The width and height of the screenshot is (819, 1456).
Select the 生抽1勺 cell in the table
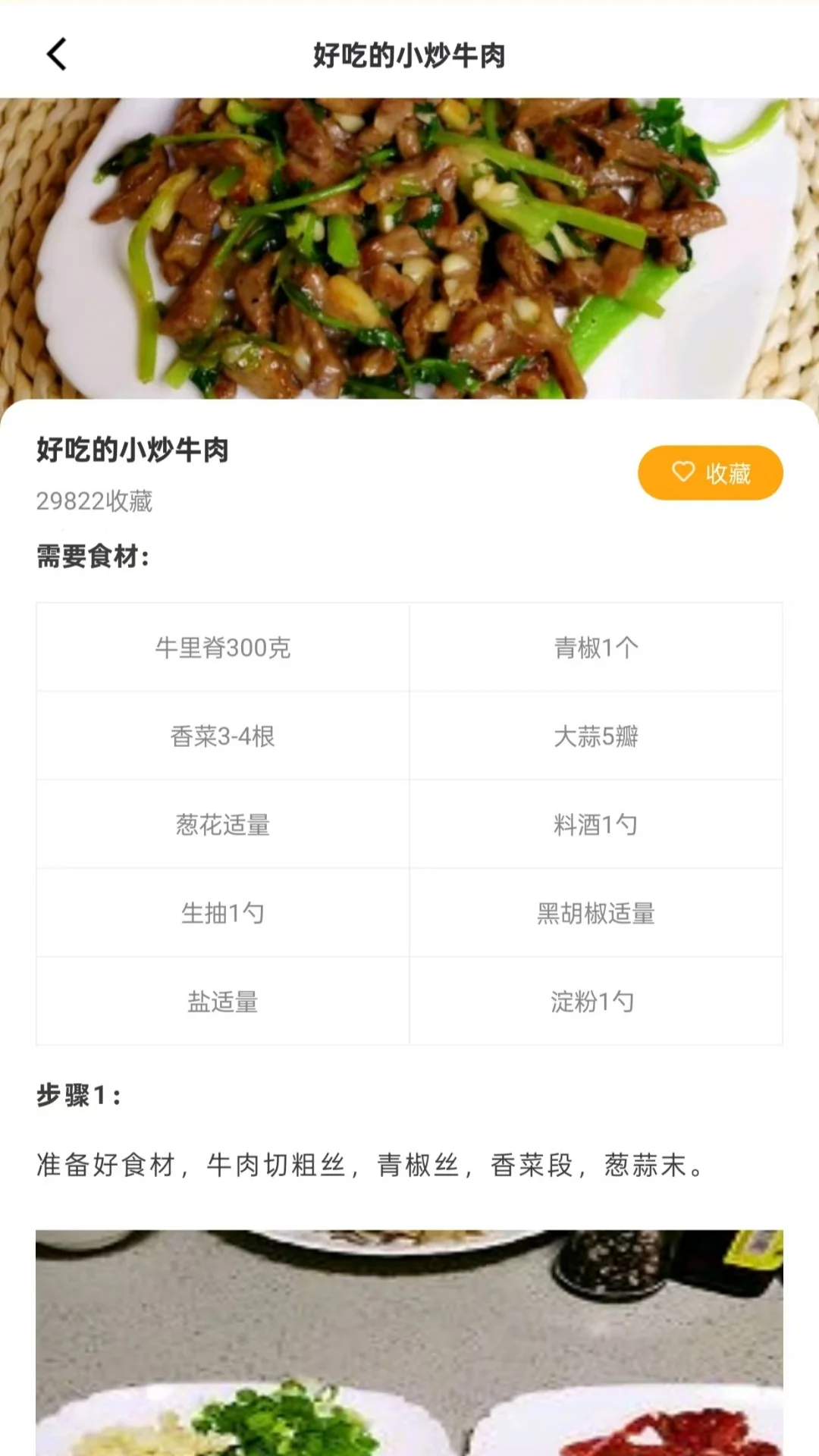pyautogui.click(x=222, y=913)
